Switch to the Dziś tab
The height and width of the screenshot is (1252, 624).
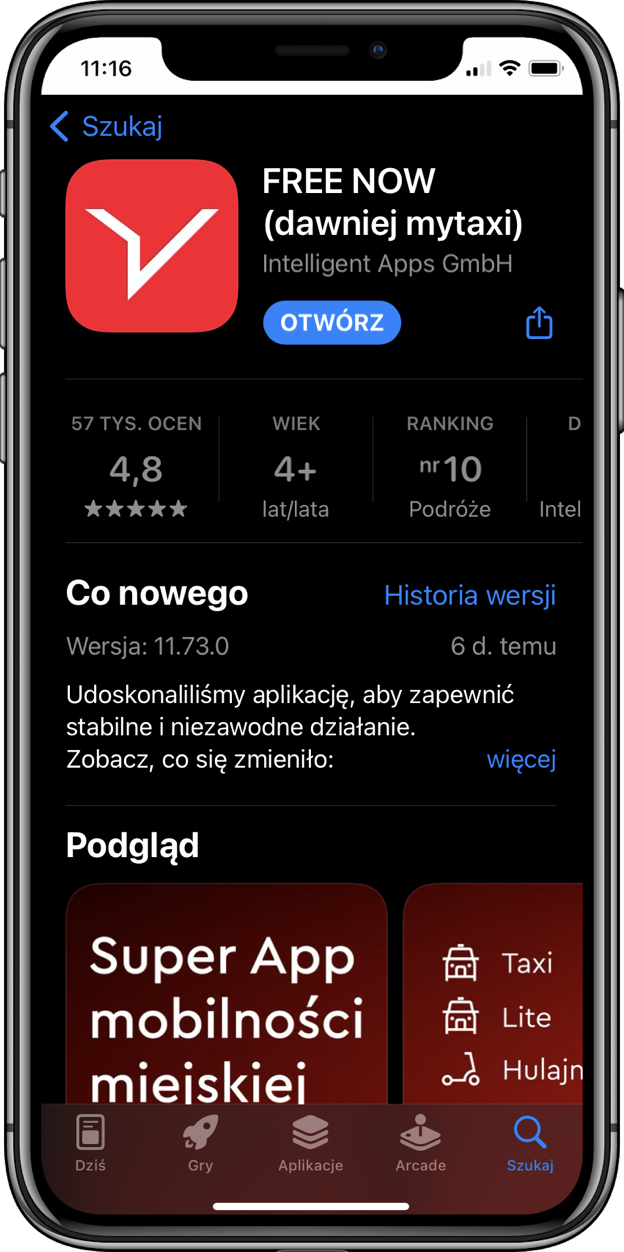(90, 1143)
